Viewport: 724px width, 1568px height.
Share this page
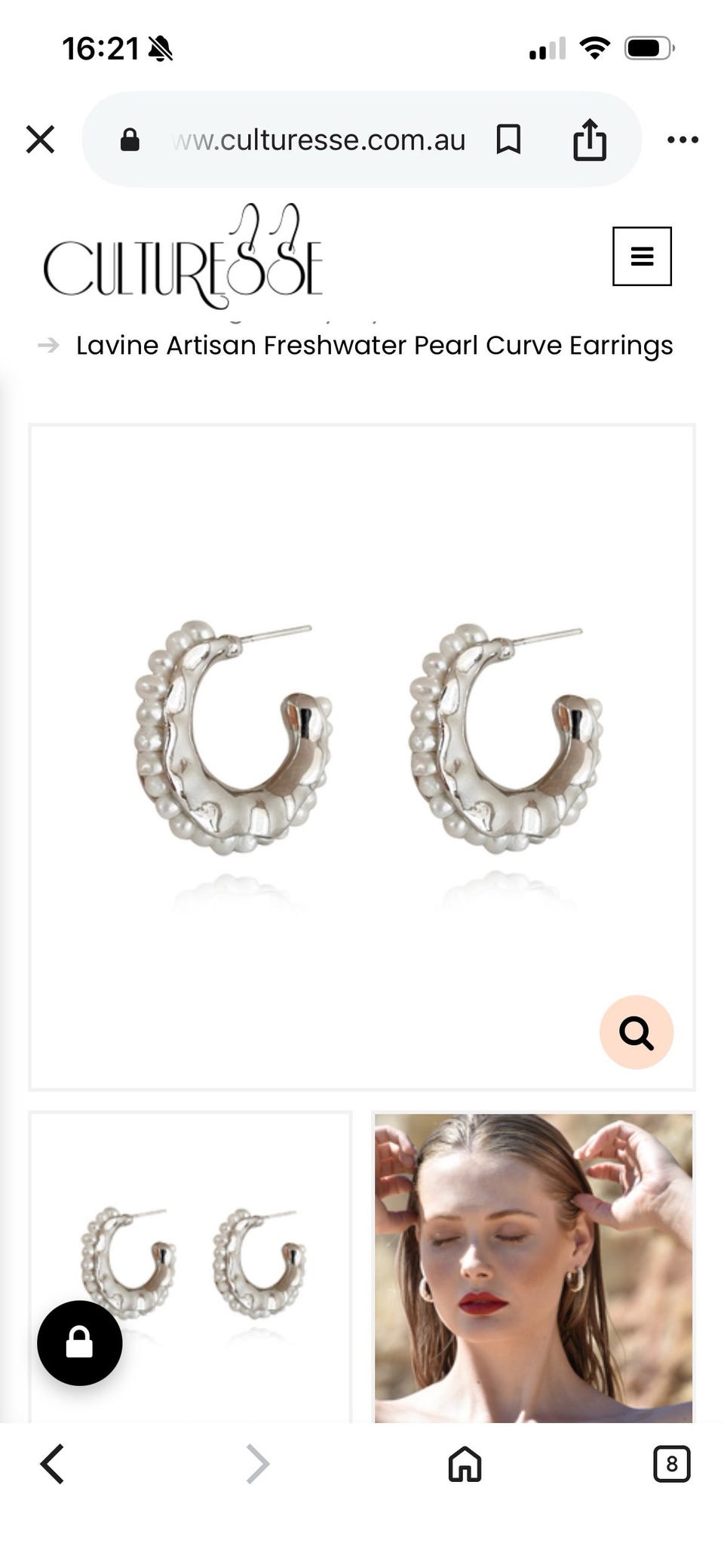tap(590, 140)
